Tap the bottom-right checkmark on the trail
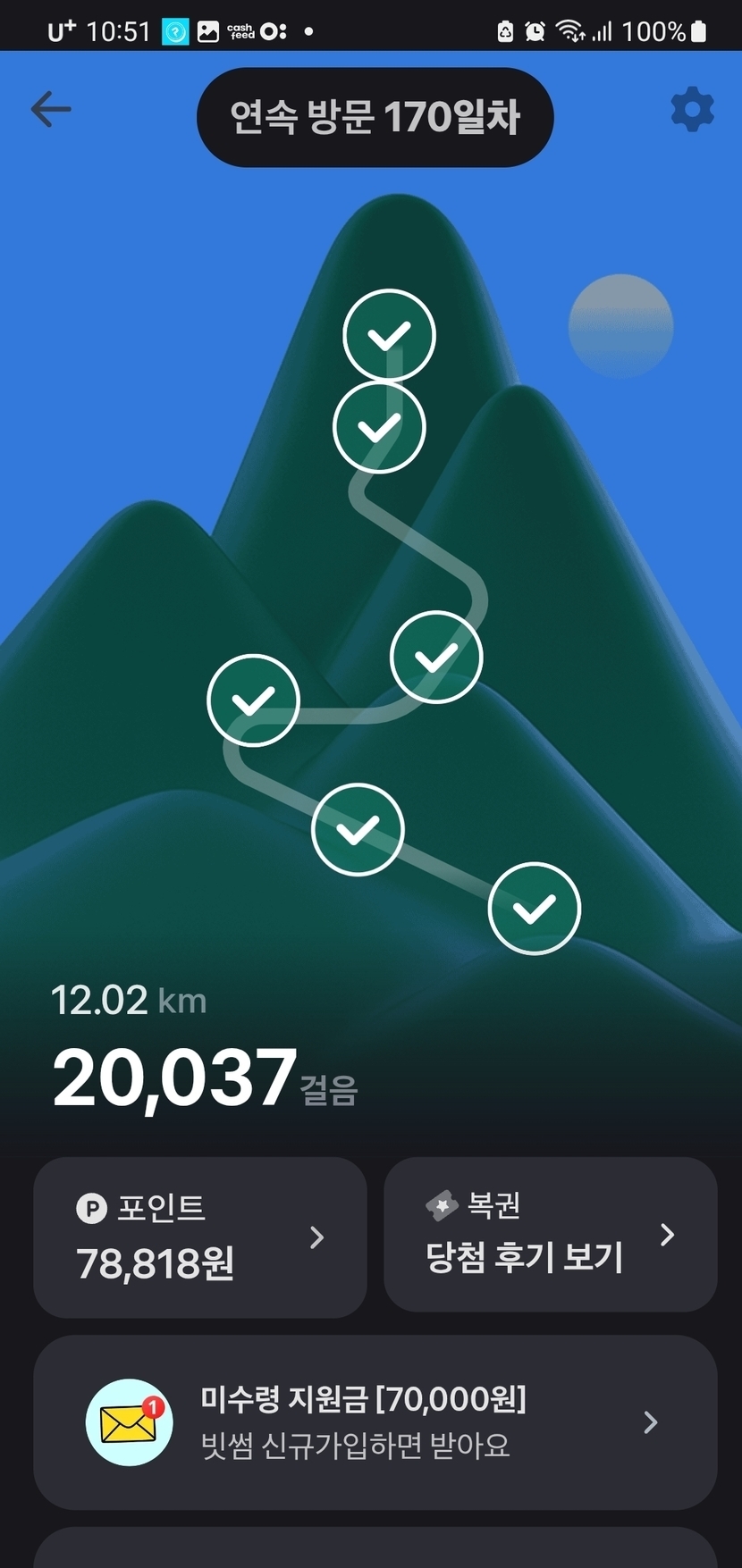The width and height of the screenshot is (742, 1568). pos(535,909)
